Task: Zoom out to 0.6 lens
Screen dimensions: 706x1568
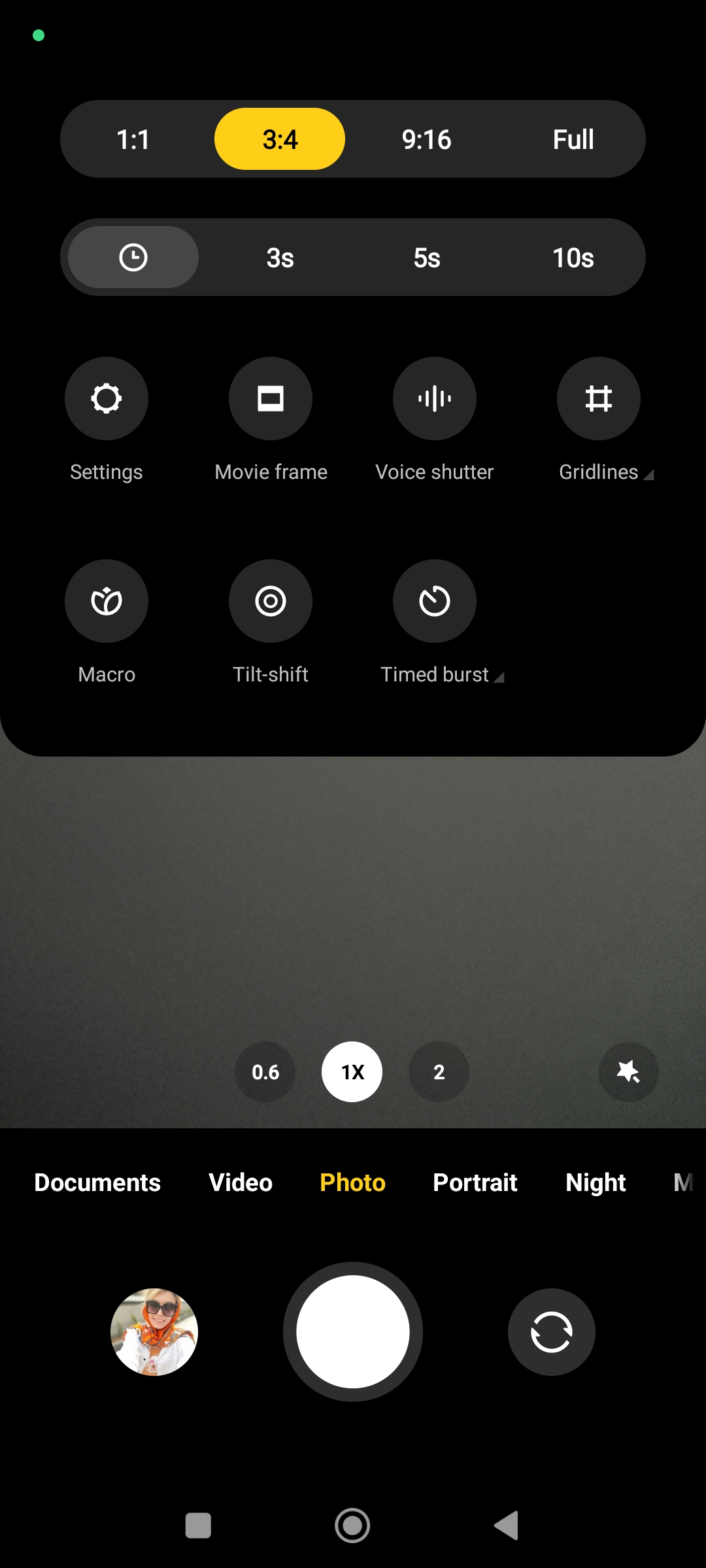Action: (265, 1071)
